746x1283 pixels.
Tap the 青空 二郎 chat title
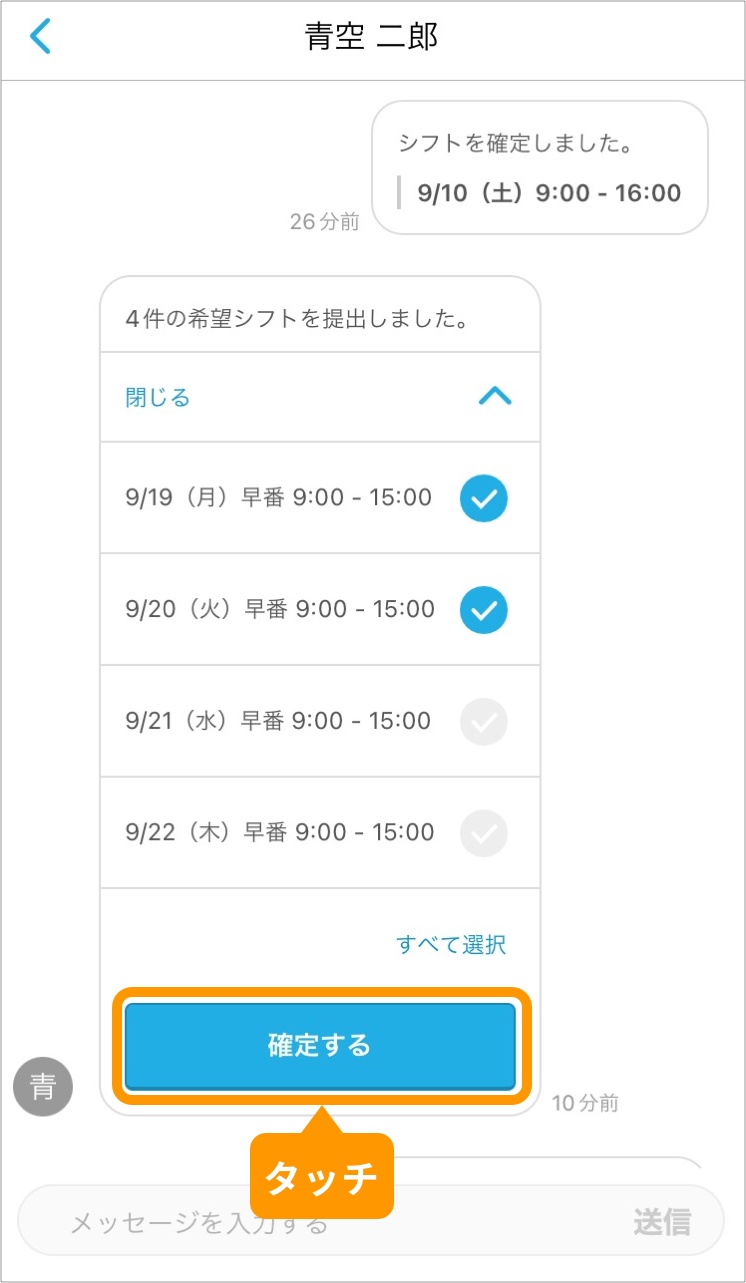[373, 35]
